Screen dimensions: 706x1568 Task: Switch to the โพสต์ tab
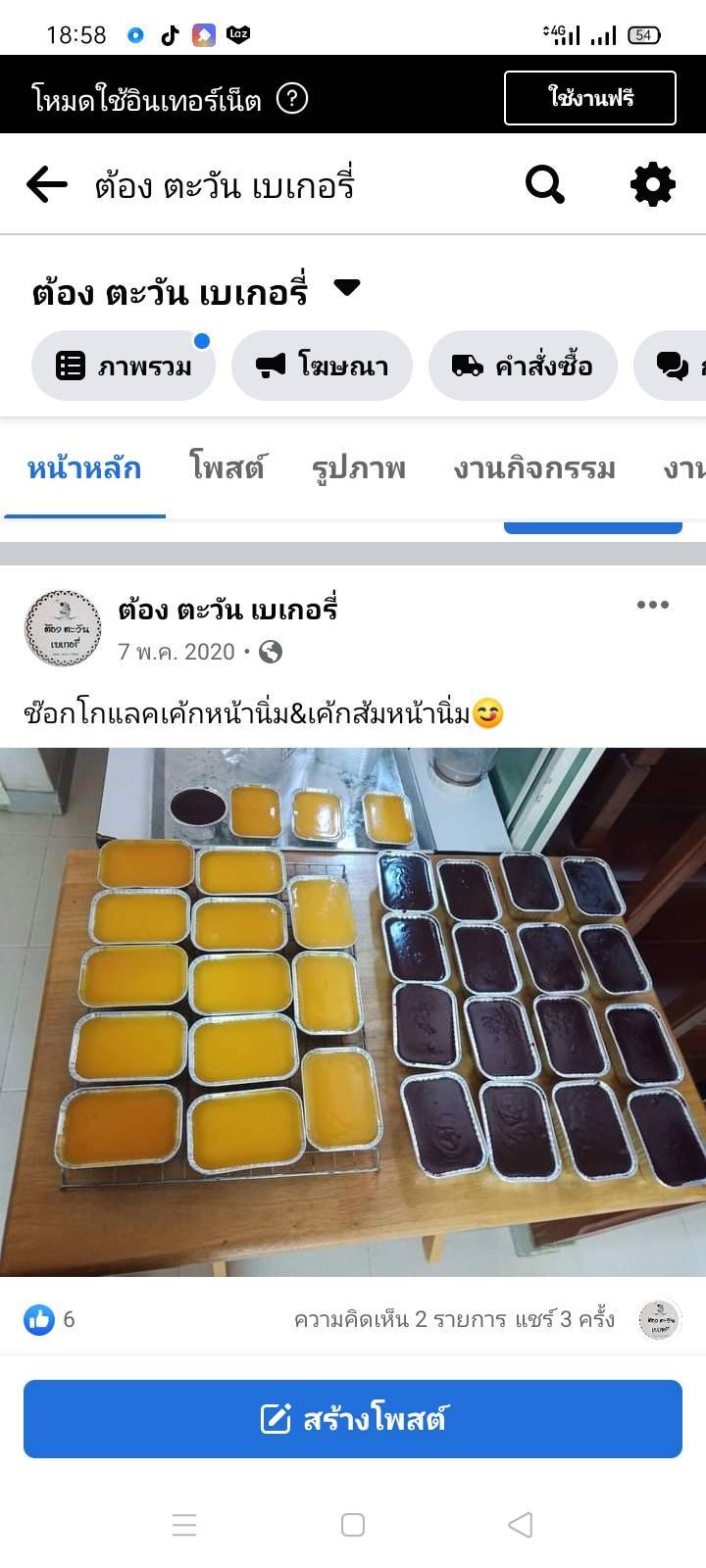[227, 468]
